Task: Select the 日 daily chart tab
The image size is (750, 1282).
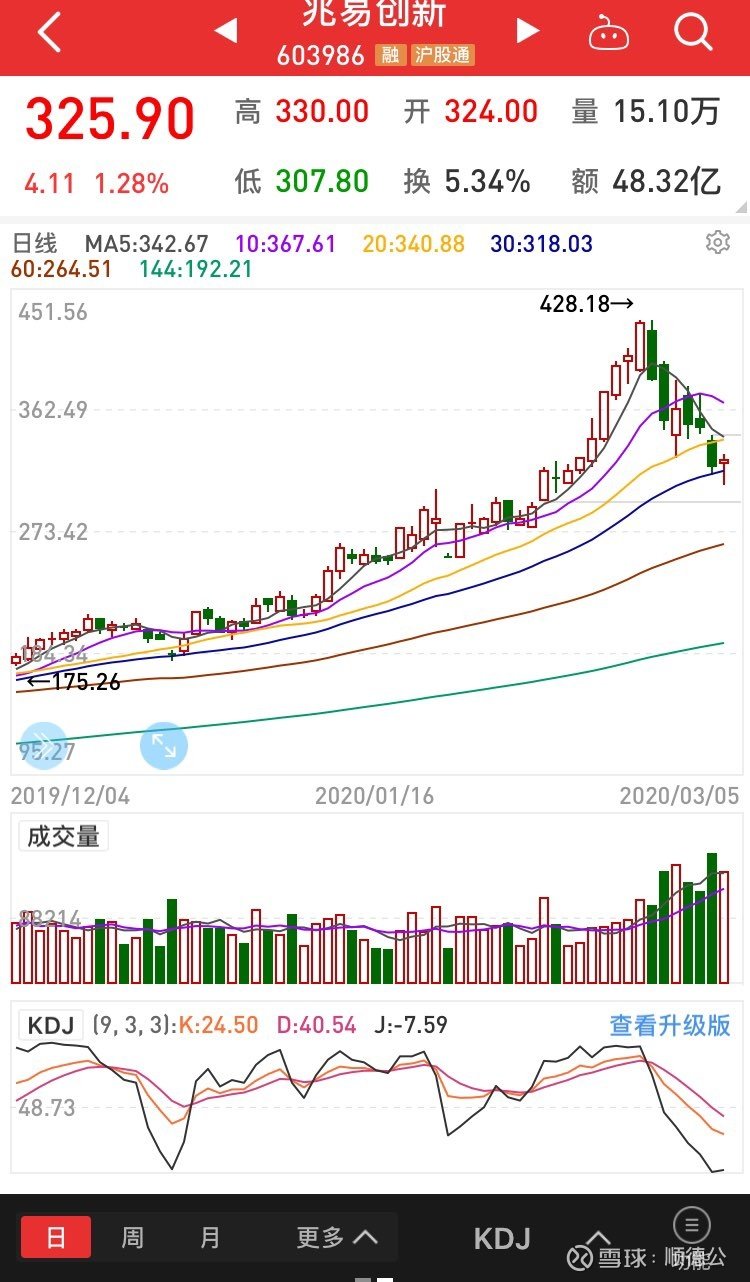Action: coord(56,1237)
